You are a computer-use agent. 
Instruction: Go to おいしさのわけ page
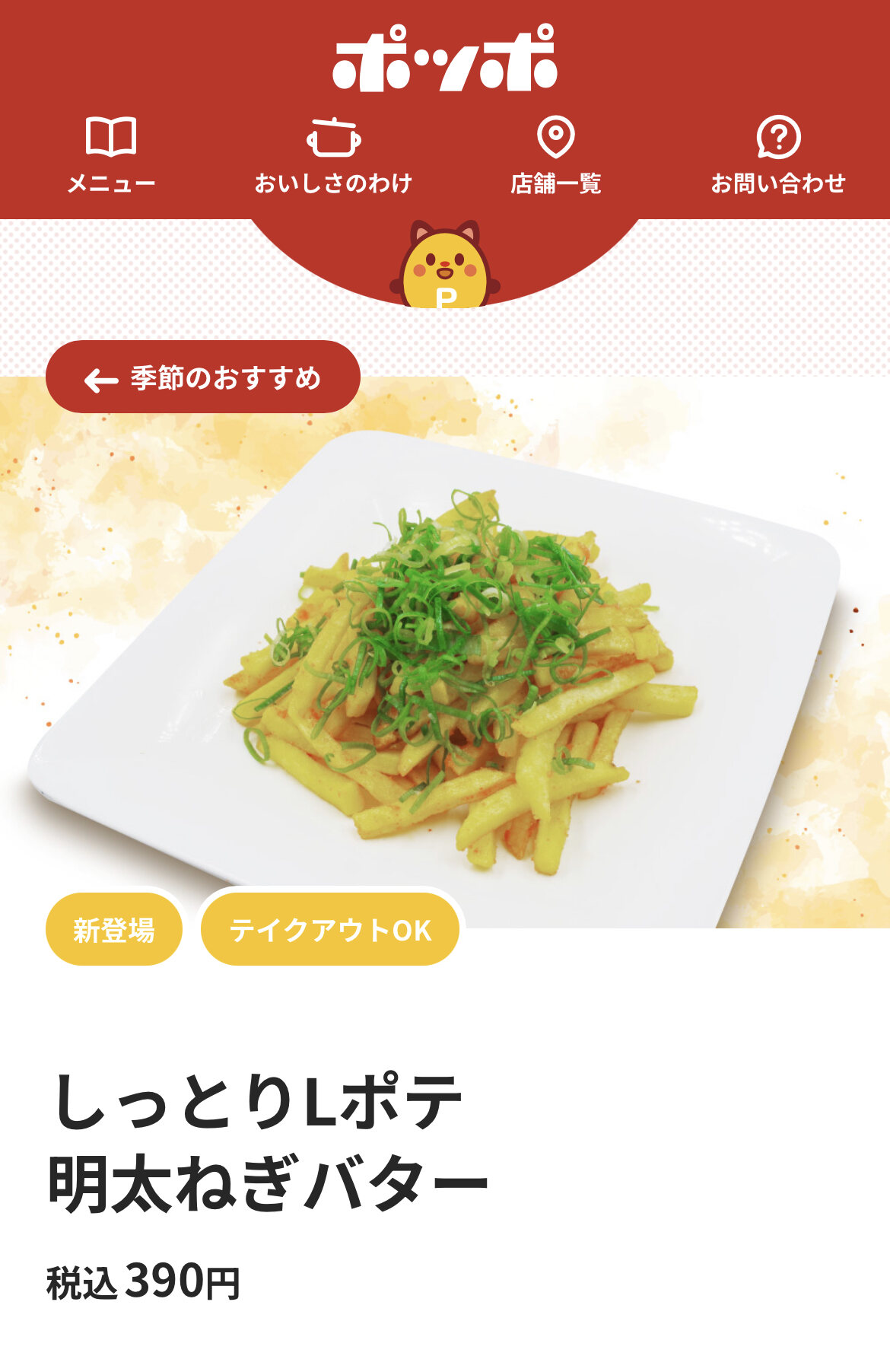tap(333, 156)
